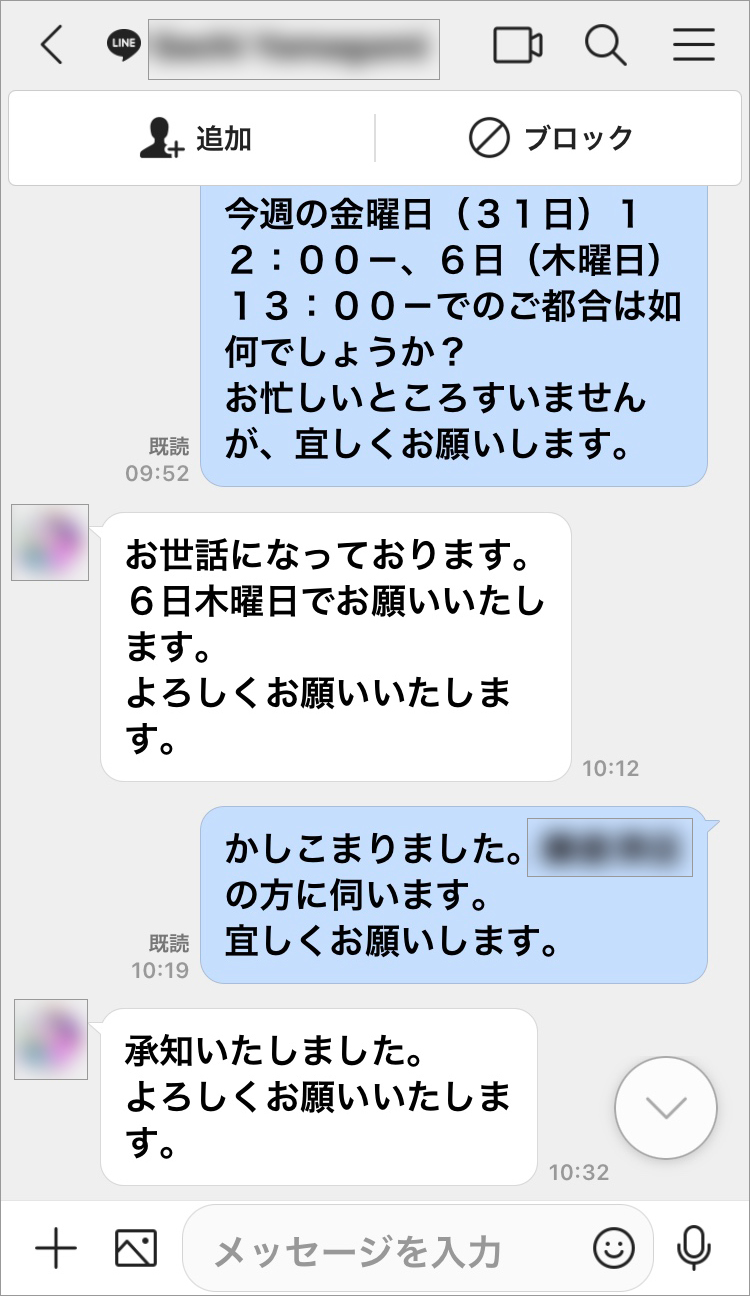Open the hamburger menu
Image resolution: width=750 pixels, height=1296 pixels.
[693, 46]
